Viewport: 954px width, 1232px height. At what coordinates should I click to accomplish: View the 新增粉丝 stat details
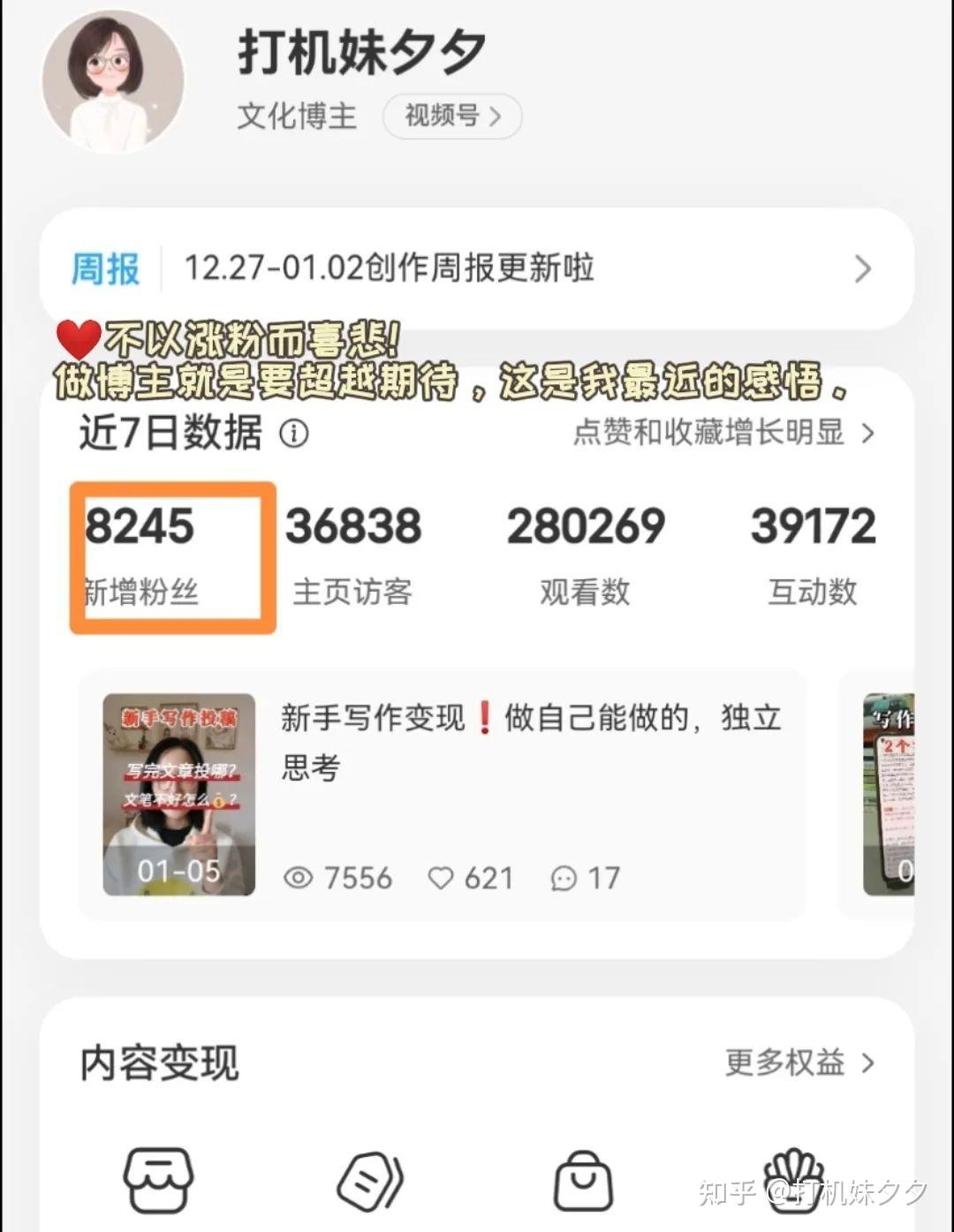[x=141, y=555]
